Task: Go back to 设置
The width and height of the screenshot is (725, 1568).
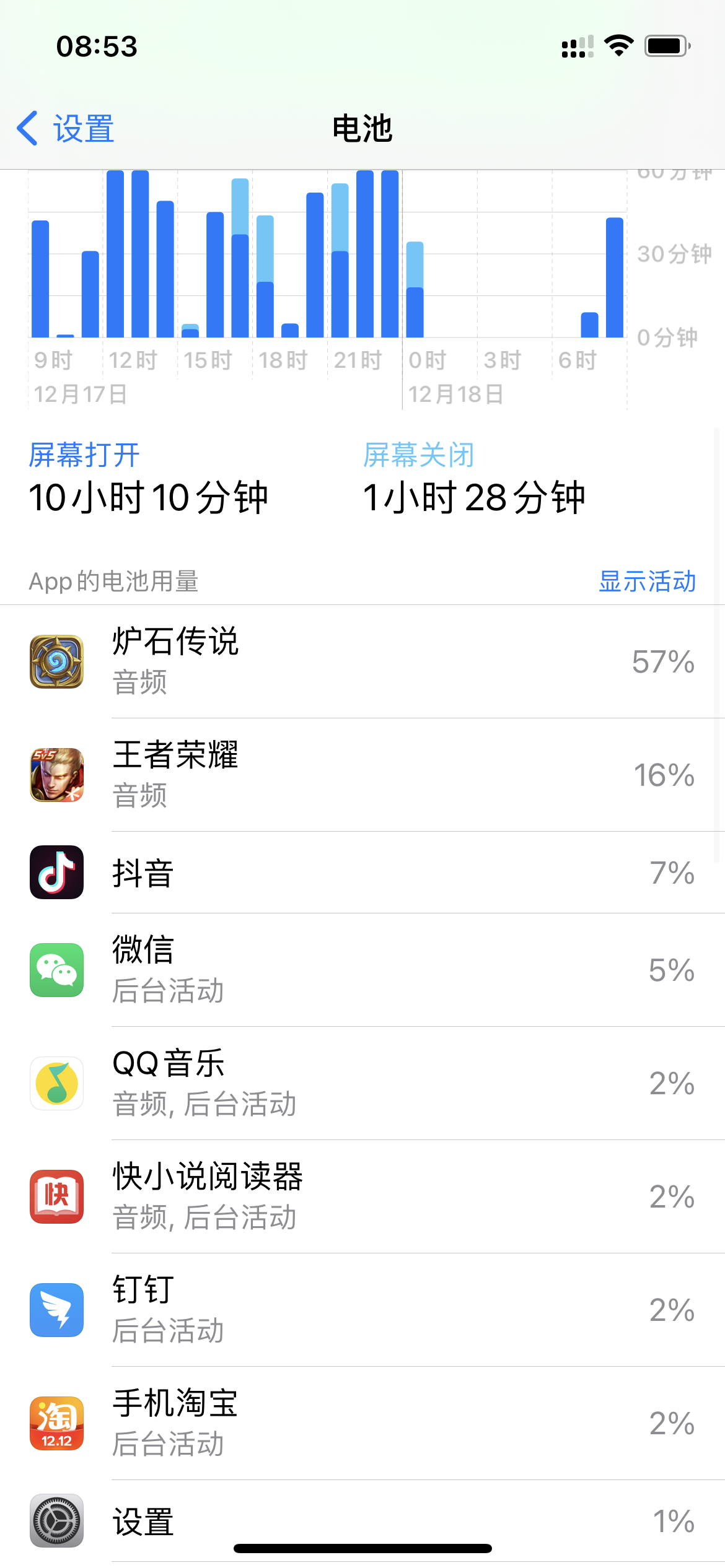Action: pyautogui.click(x=66, y=129)
